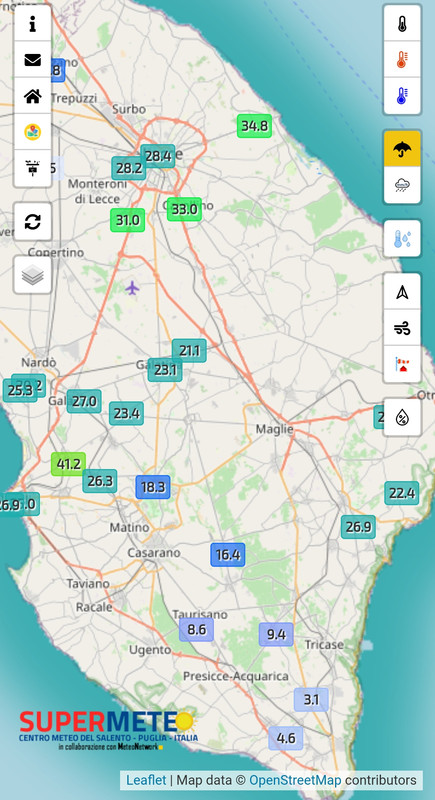Show dew point thermometer-drops layer
Image resolution: width=435 pixels, height=800 pixels.
point(402,238)
